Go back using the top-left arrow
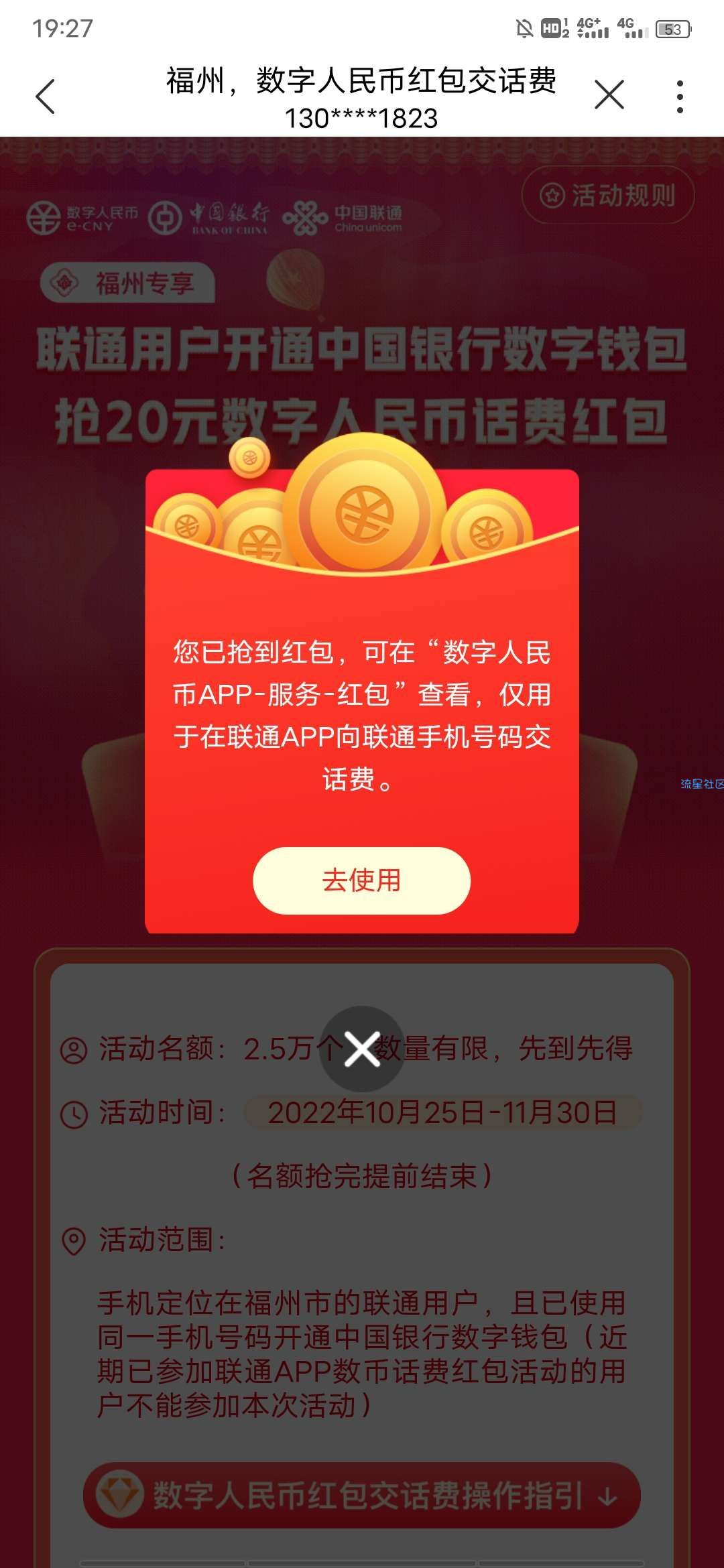 (x=45, y=96)
